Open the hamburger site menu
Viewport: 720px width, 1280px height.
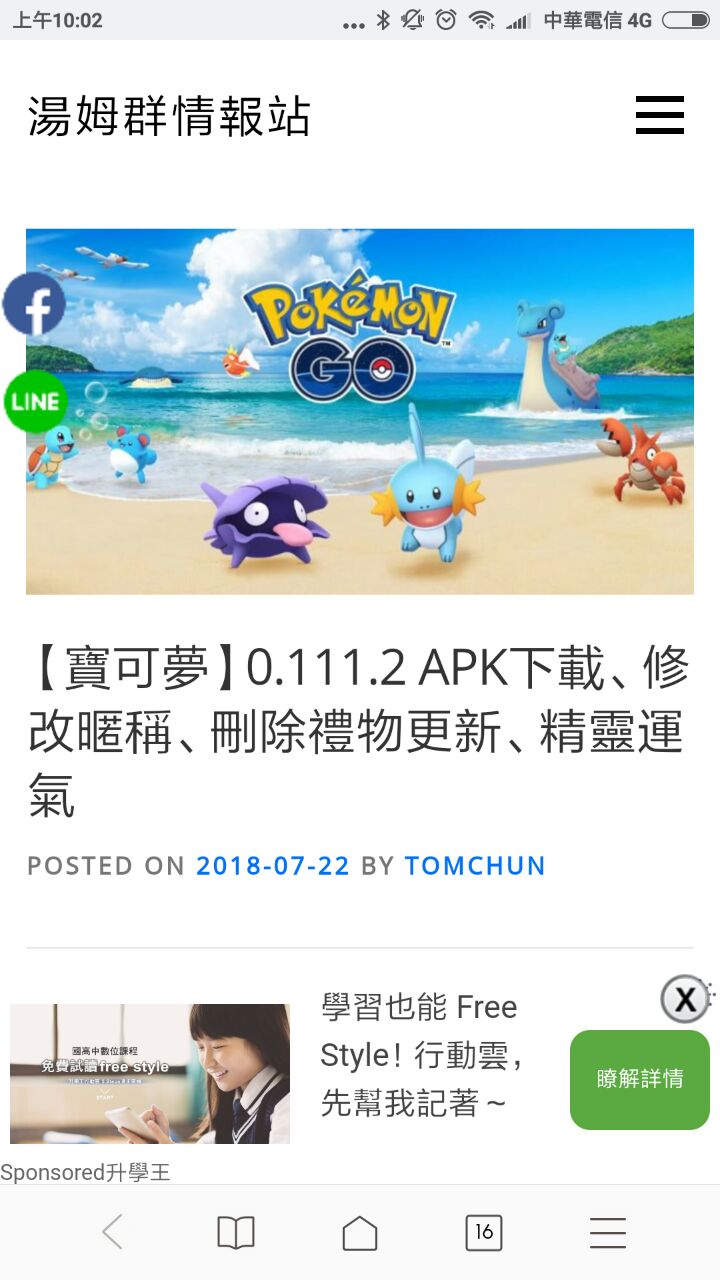point(660,115)
